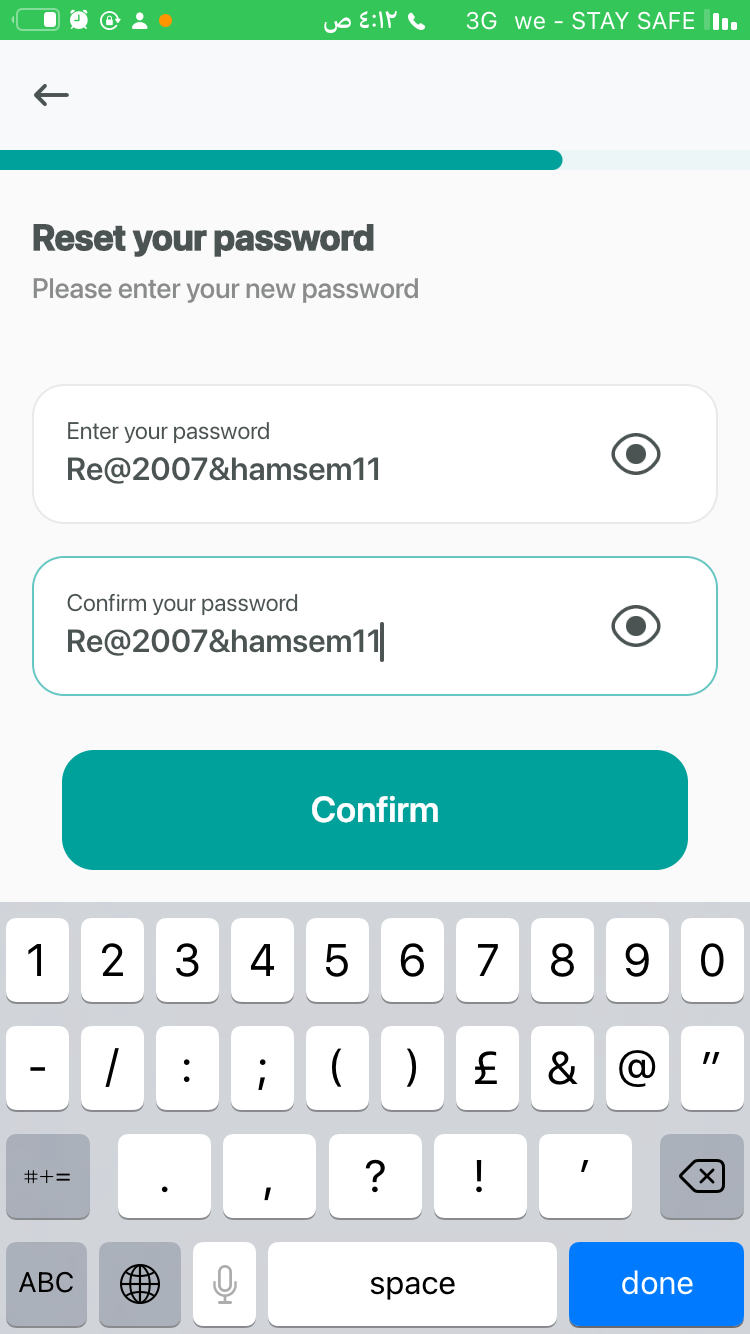Tap the Enter your password field
Viewport: 750px width, 1334px height.
375,454
